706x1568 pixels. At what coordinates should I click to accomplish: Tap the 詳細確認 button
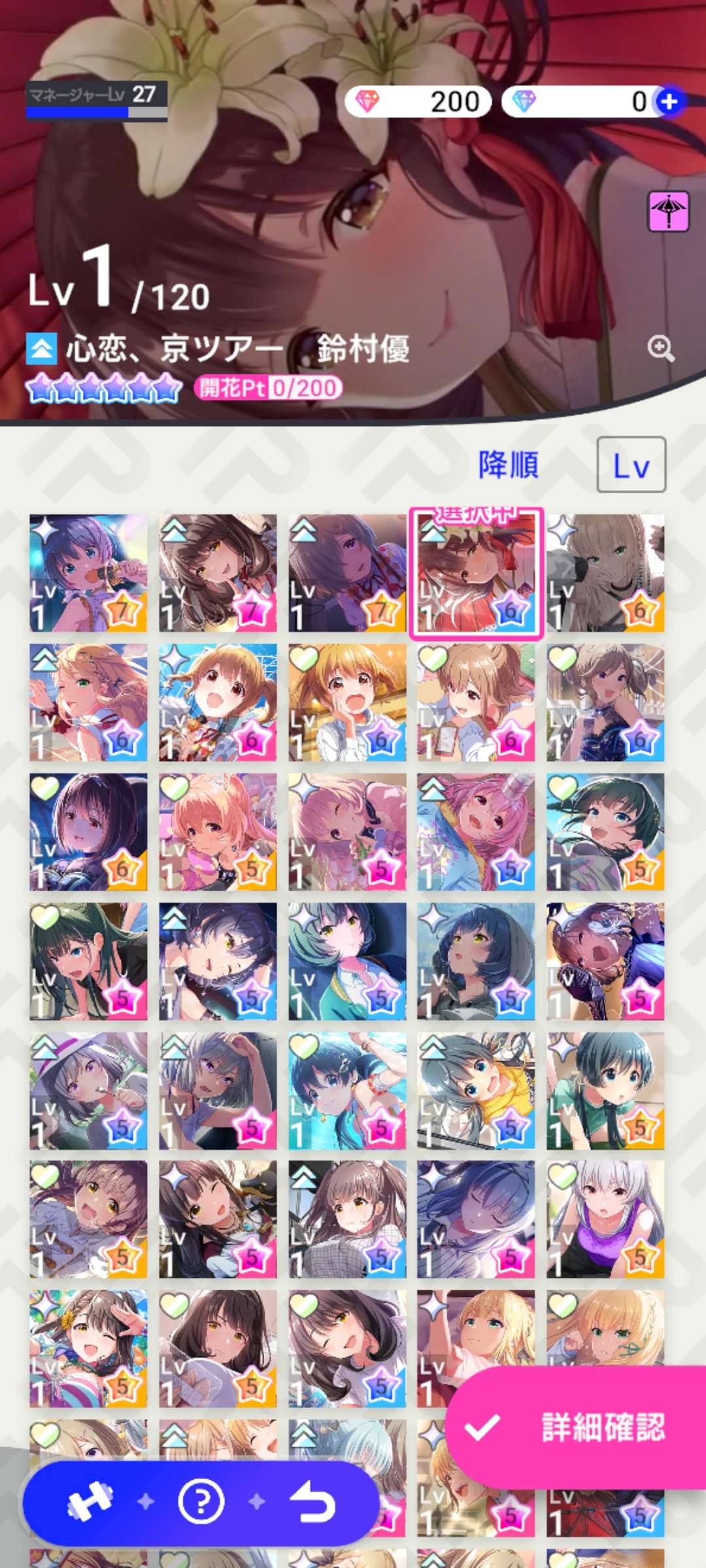[x=575, y=1427]
